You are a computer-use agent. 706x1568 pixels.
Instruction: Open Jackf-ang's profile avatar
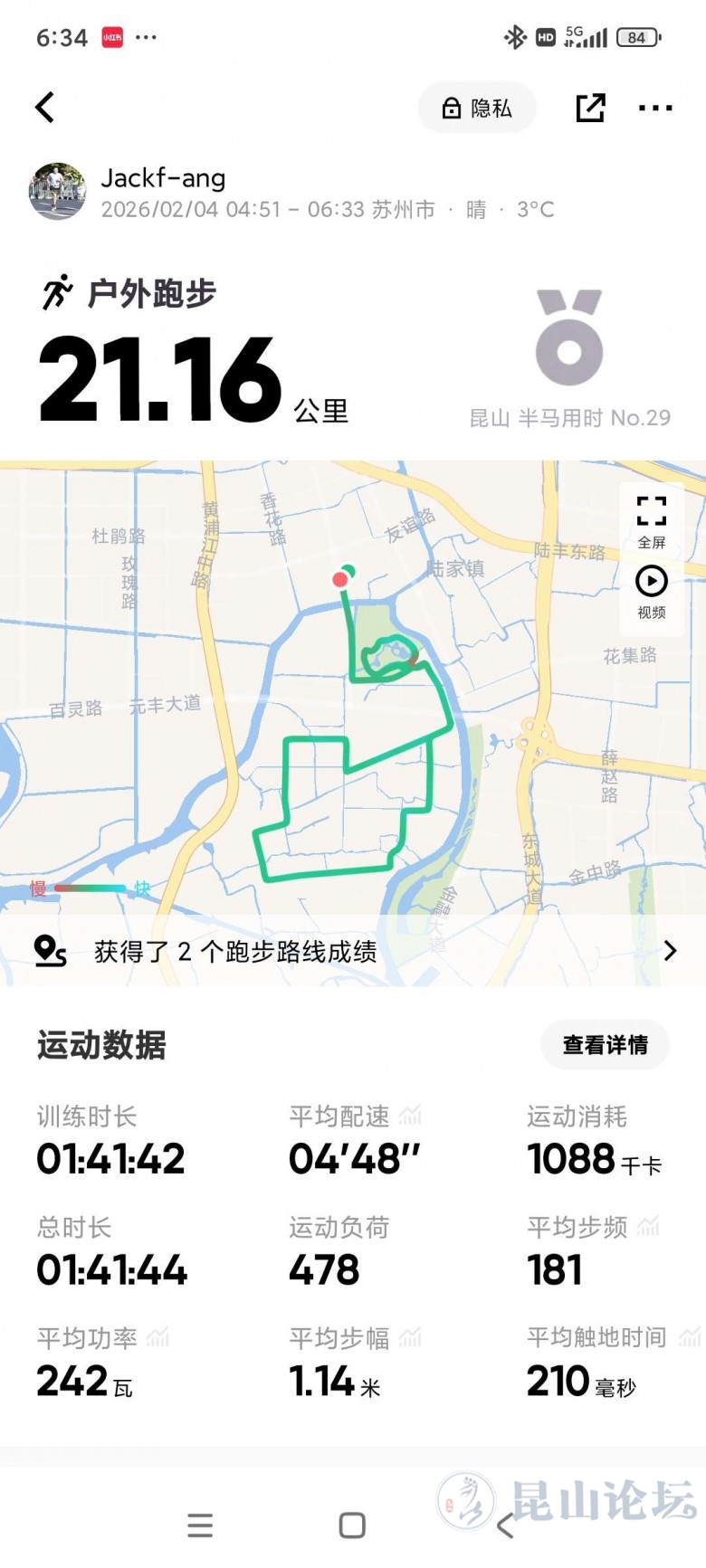58,192
